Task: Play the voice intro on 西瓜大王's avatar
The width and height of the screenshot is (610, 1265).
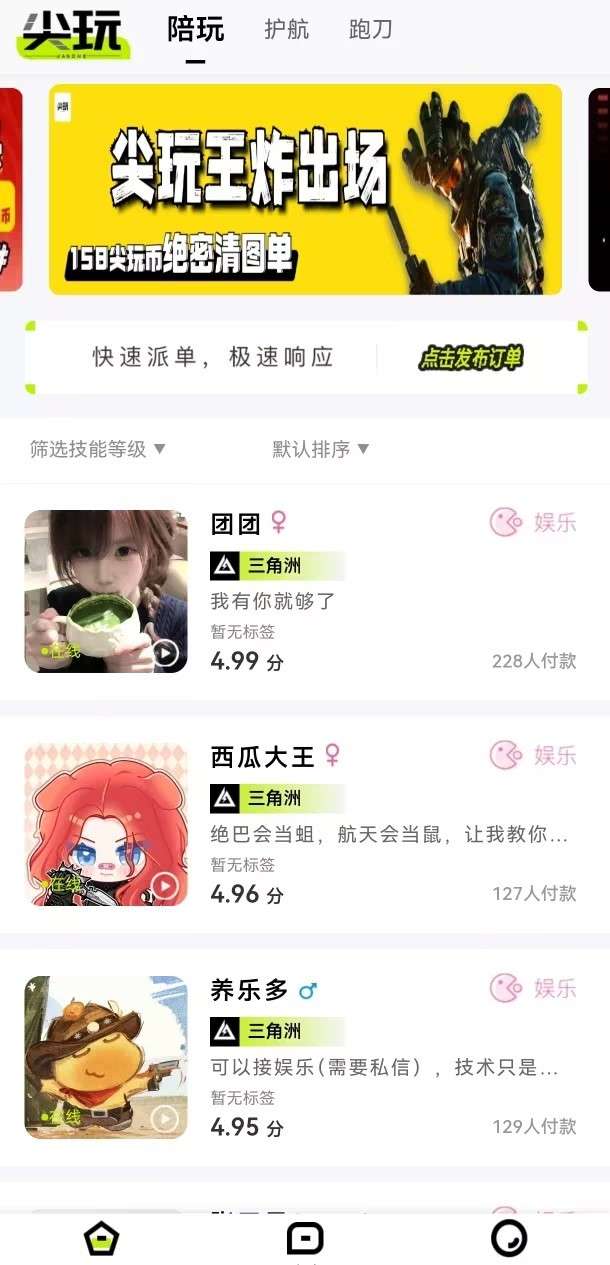Action: (x=166, y=886)
